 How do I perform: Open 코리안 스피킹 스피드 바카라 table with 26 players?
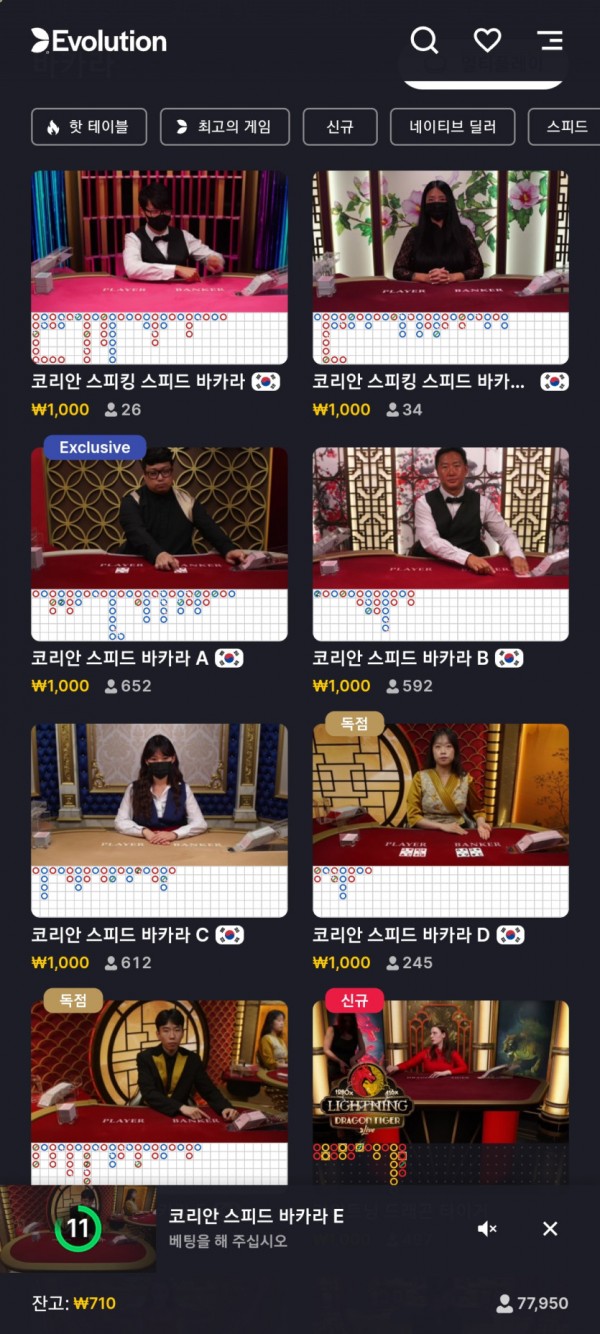(x=159, y=267)
